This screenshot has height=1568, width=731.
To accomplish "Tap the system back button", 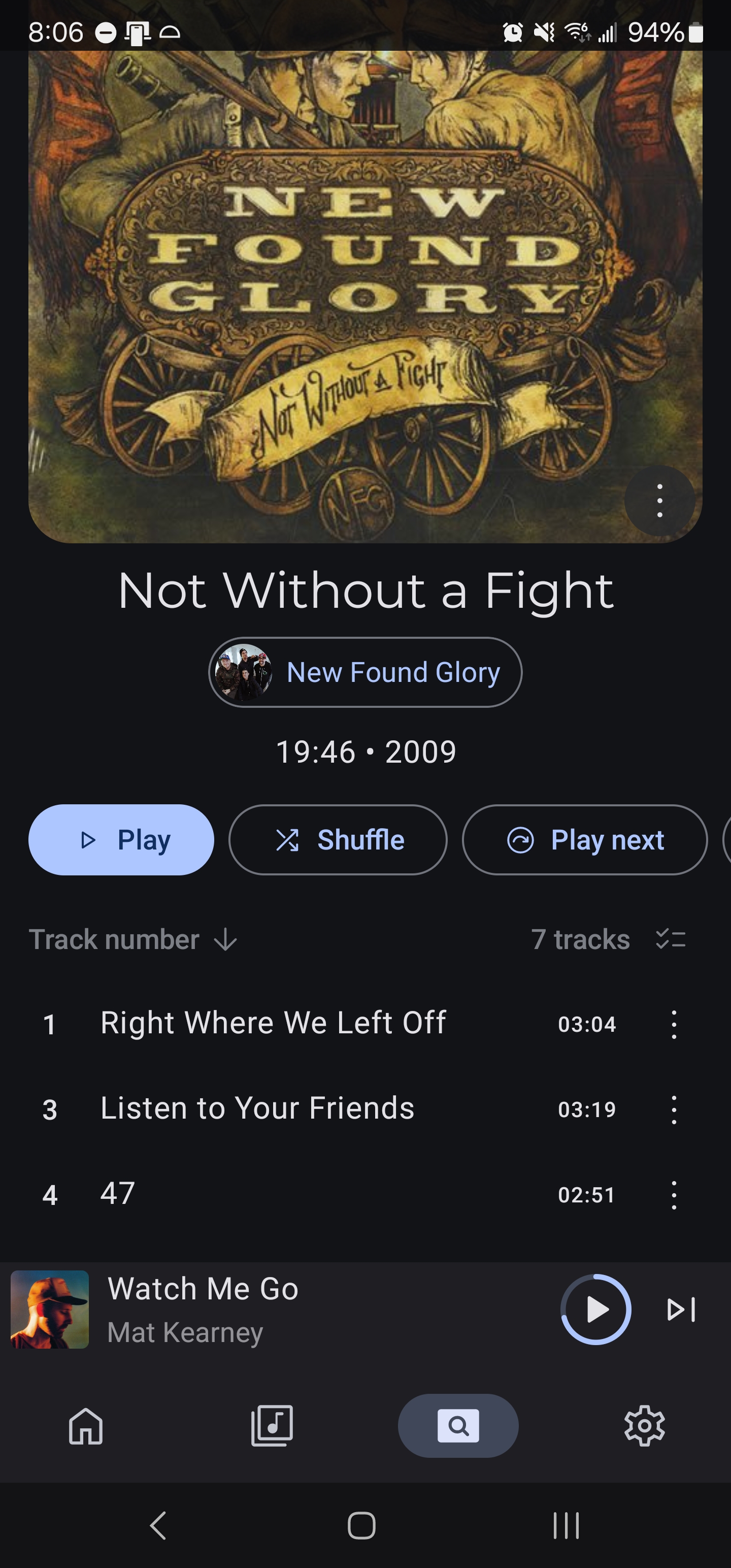I will tap(158, 1525).
